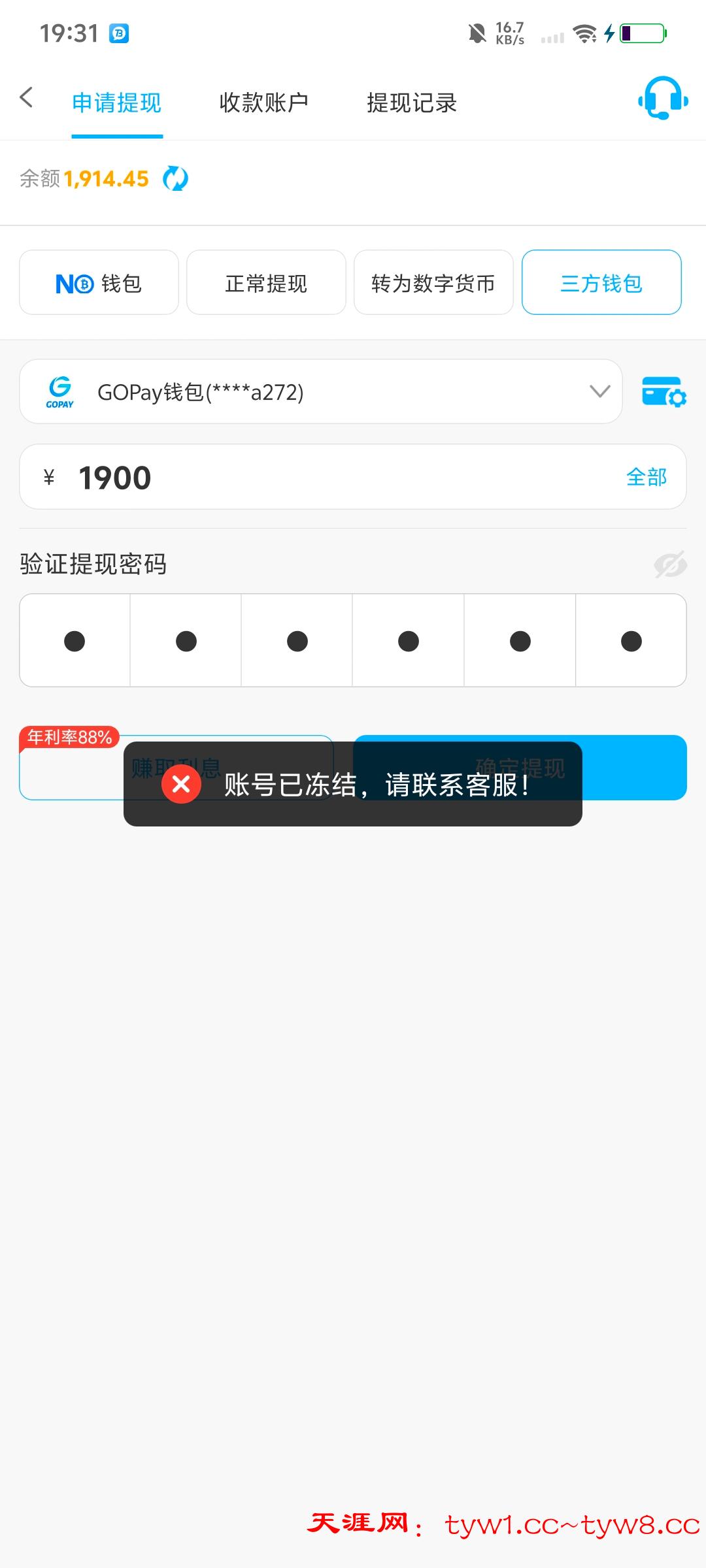Tap 全部 to withdraw full balance
706x1568 pixels.
[647, 478]
